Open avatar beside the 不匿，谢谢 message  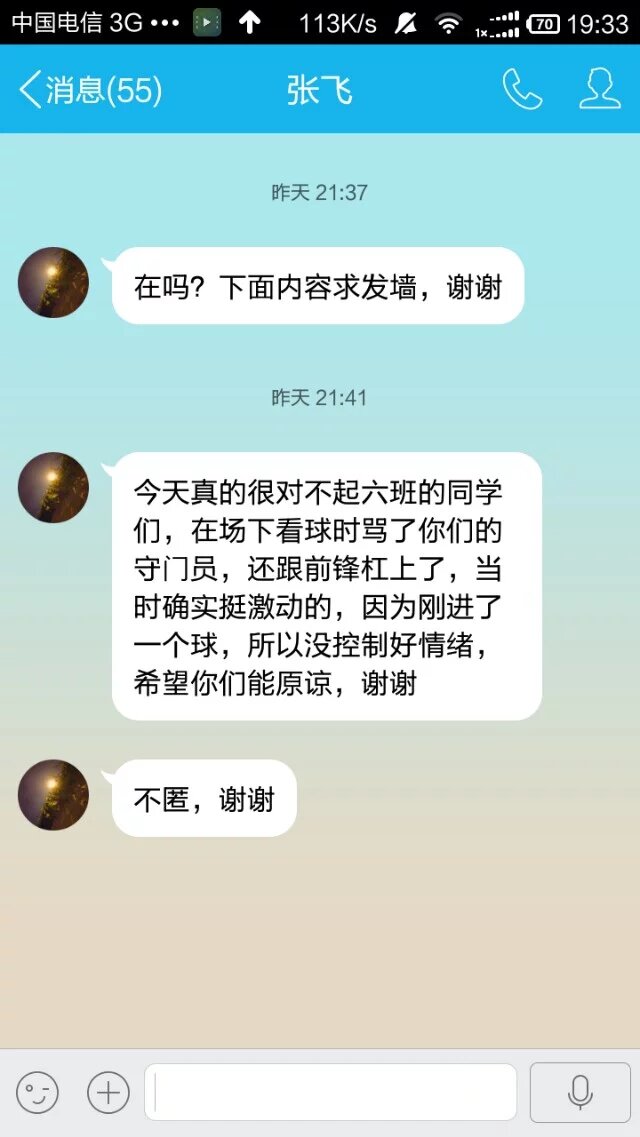(x=54, y=795)
